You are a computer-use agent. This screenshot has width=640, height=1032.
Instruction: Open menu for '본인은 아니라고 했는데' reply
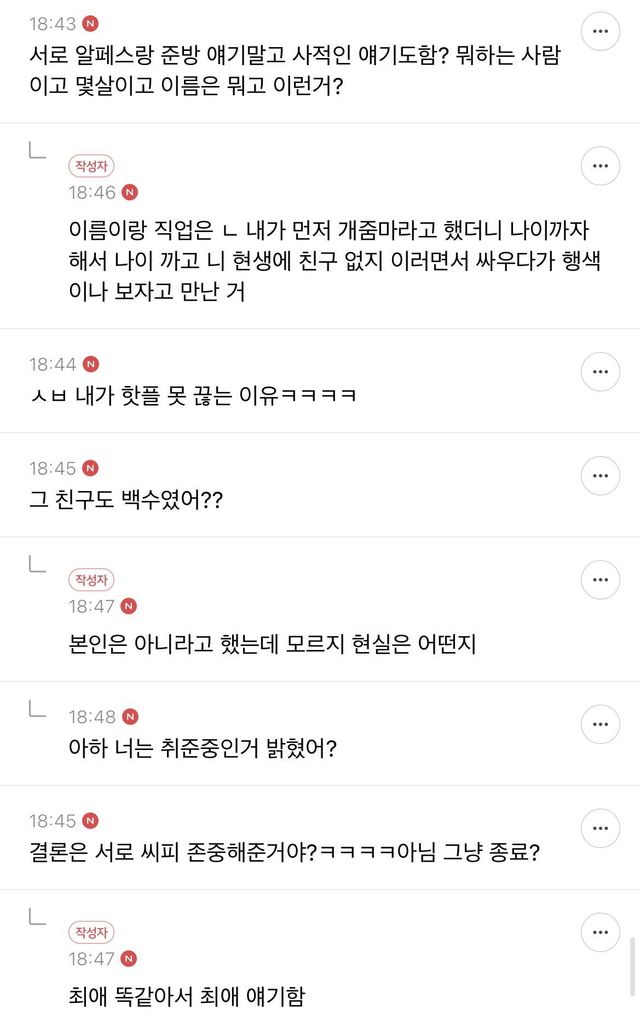[x=600, y=580]
